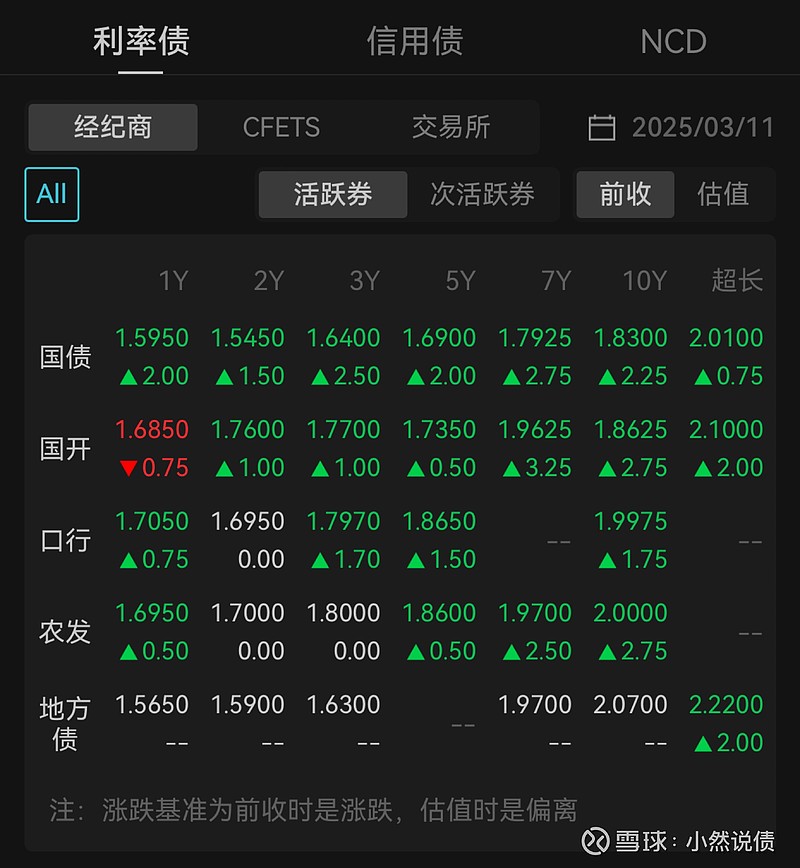Image resolution: width=800 pixels, height=868 pixels.
Task: Open the 10Y column header
Action: tap(644, 281)
